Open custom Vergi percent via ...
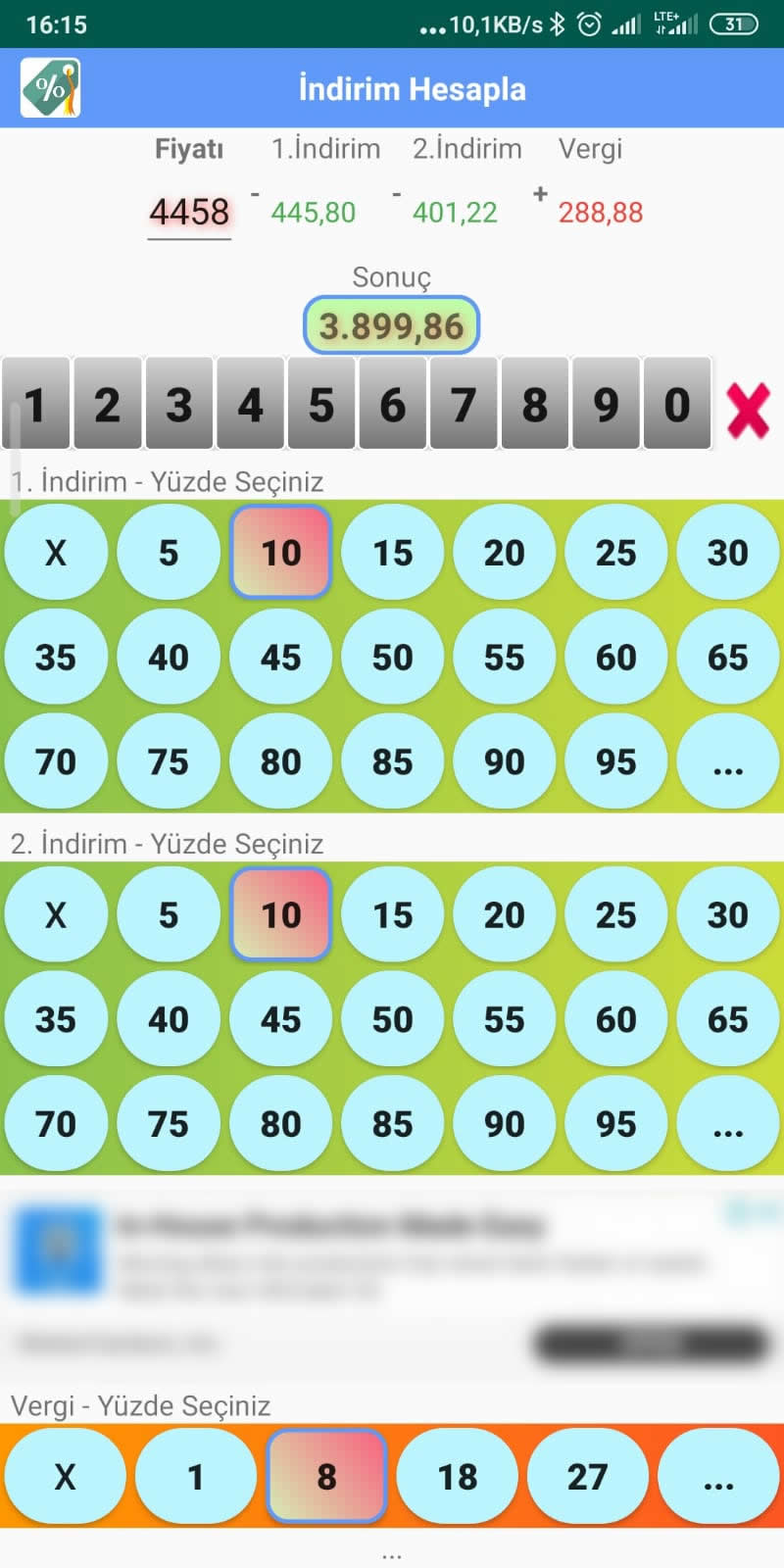 [x=718, y=1476]
